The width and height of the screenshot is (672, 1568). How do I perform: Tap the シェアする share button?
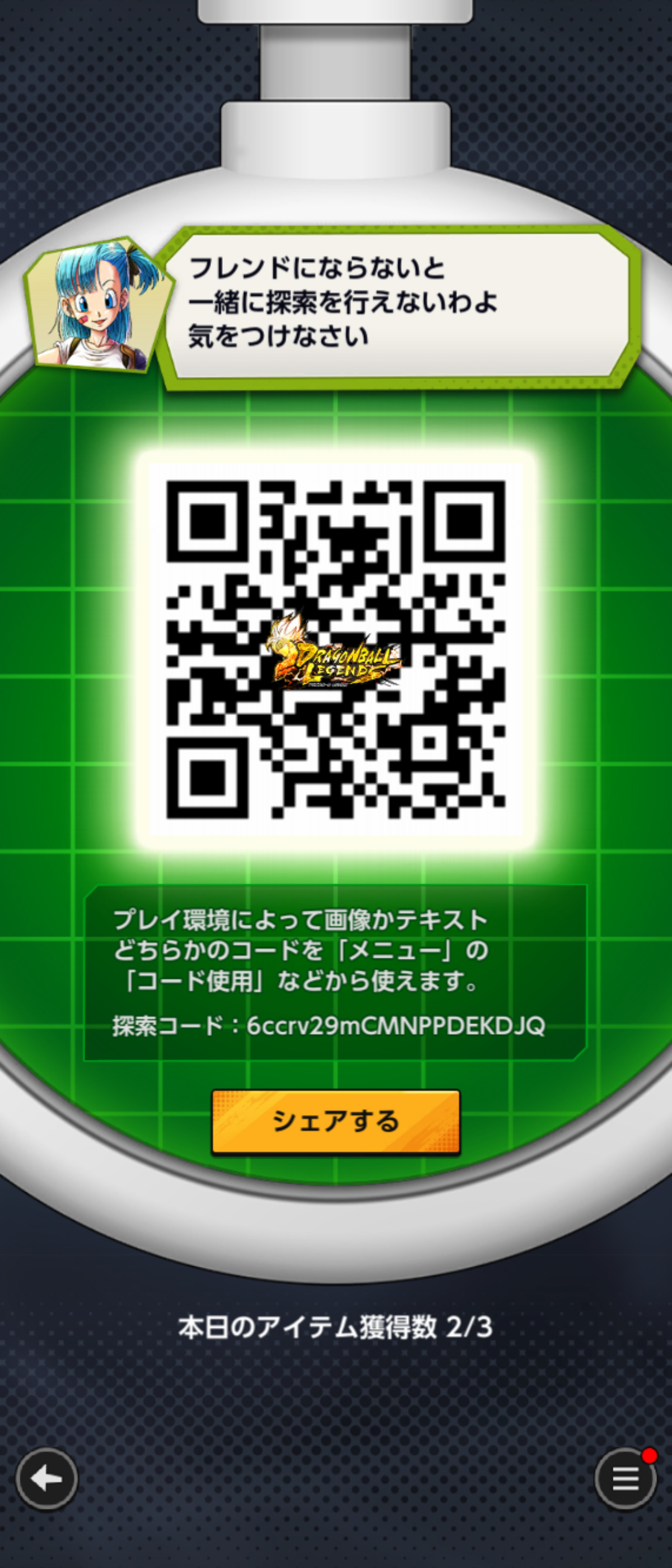point(336,1121)
